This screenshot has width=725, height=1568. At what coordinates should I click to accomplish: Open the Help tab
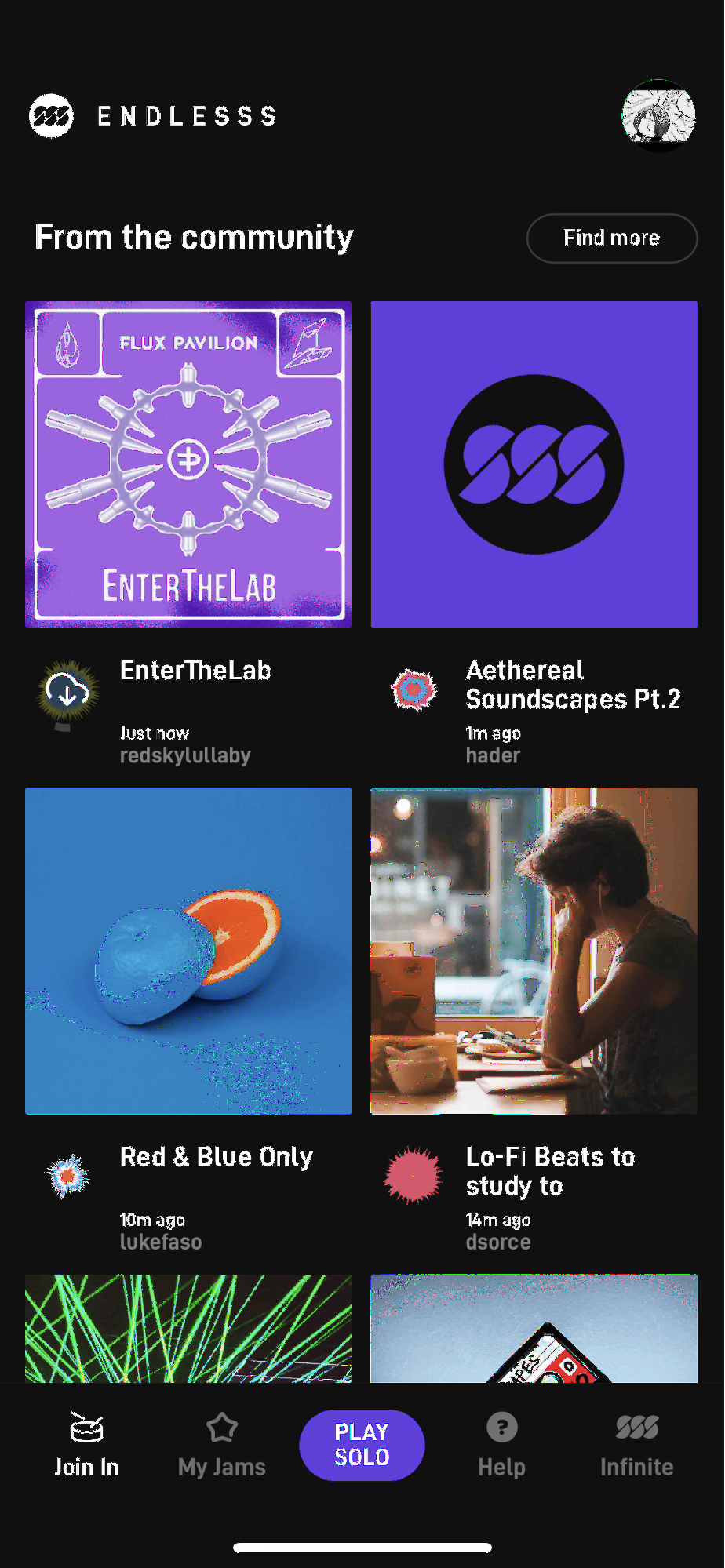tap(501, 1446)
